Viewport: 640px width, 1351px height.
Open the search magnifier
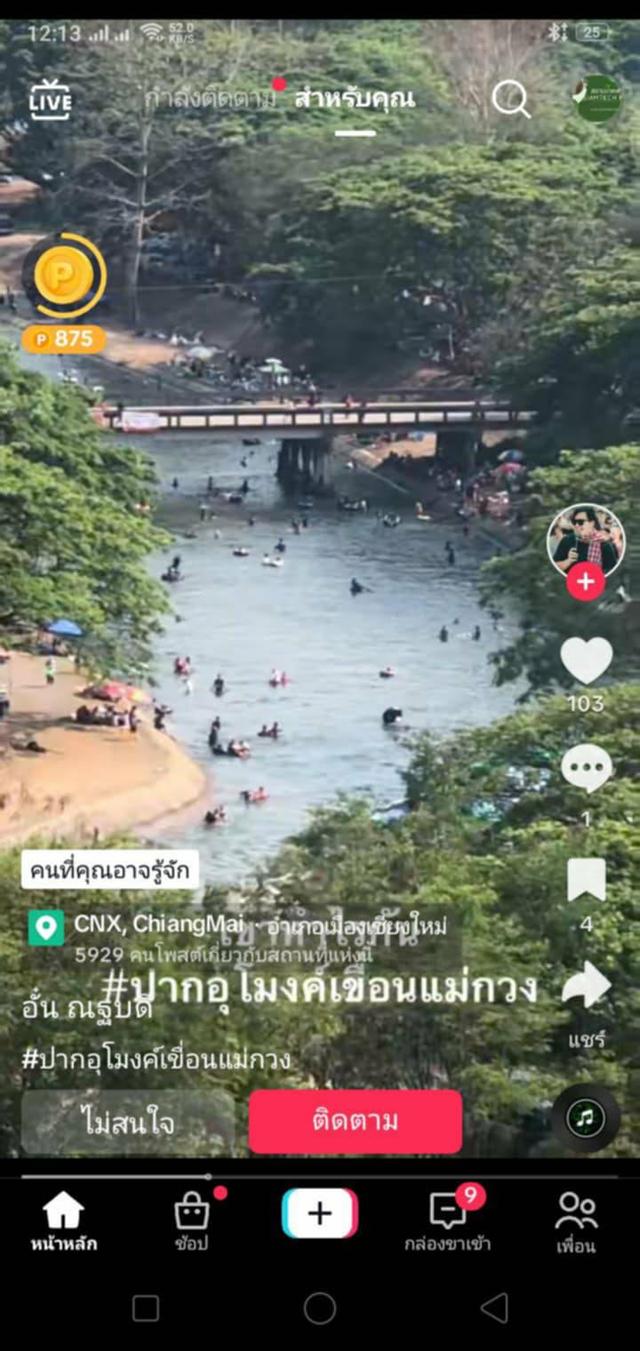tap(511, 99)
